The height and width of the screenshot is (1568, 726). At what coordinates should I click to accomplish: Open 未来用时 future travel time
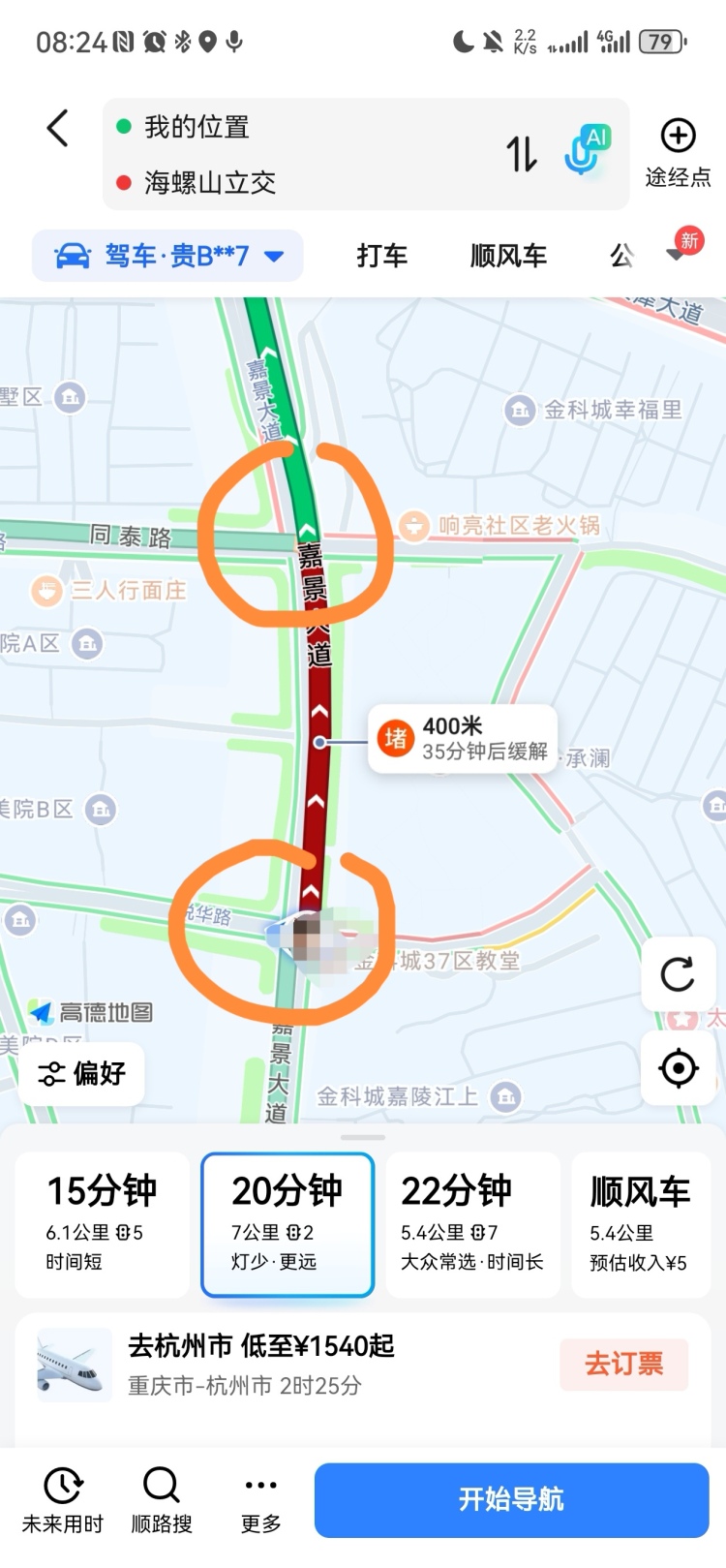pyautogui.click(x=63, y=1500)
